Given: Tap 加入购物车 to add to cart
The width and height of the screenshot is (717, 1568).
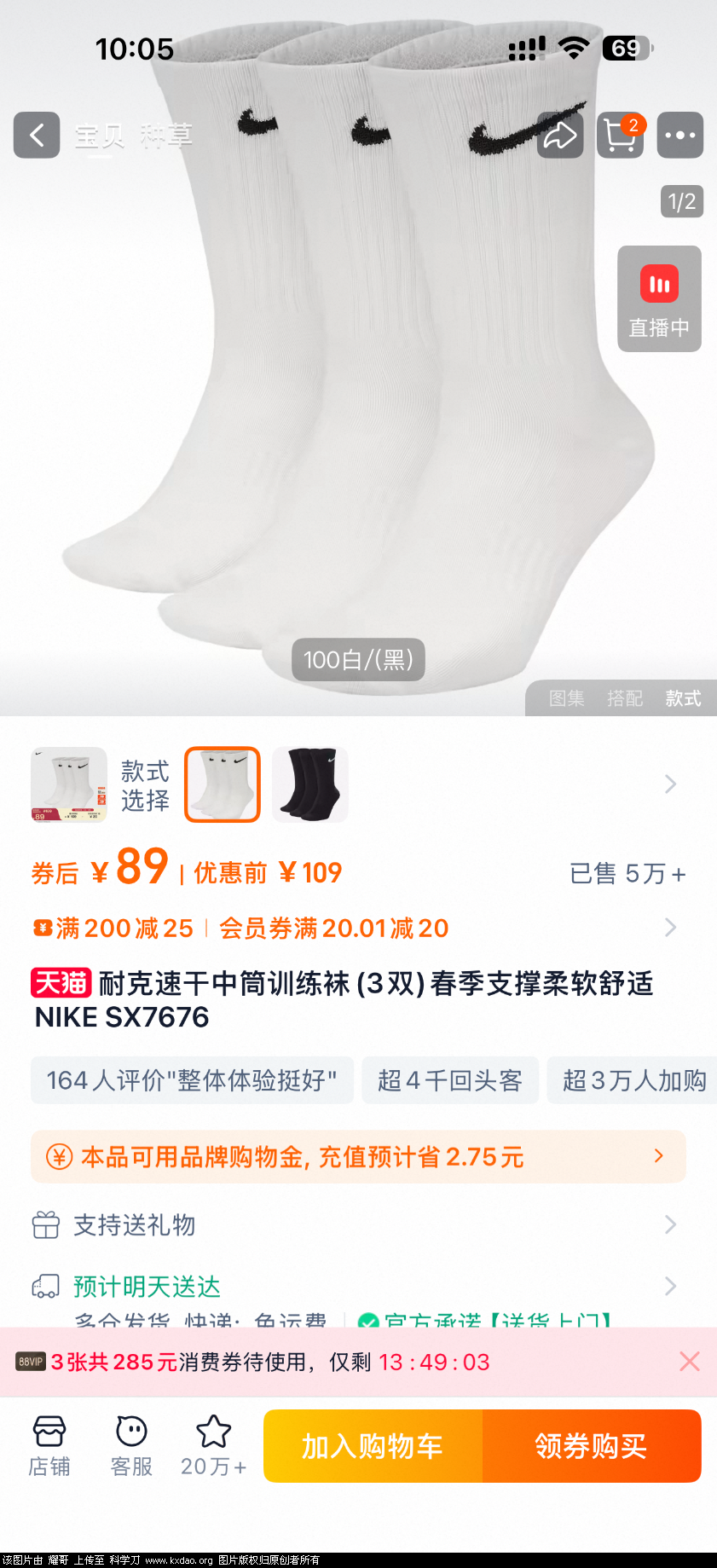Looking at the screenshot, I should pos(373,1446).
